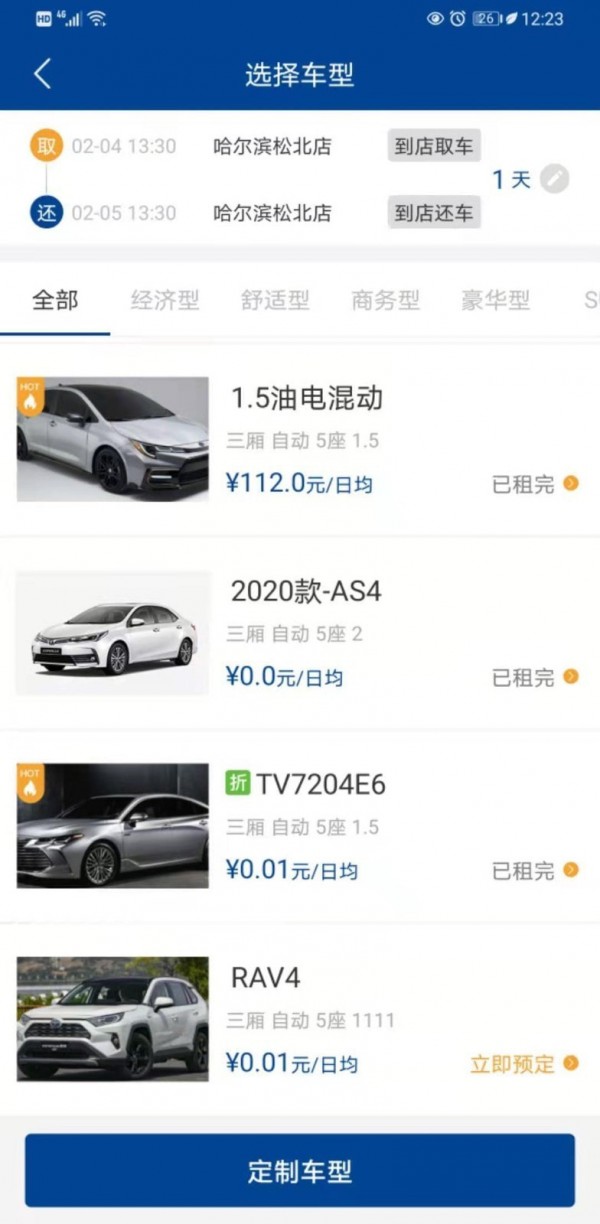This screenshot has width=600, height=1224.
Task: Edit the rental dates with the pencil icon
Action: 554,179
